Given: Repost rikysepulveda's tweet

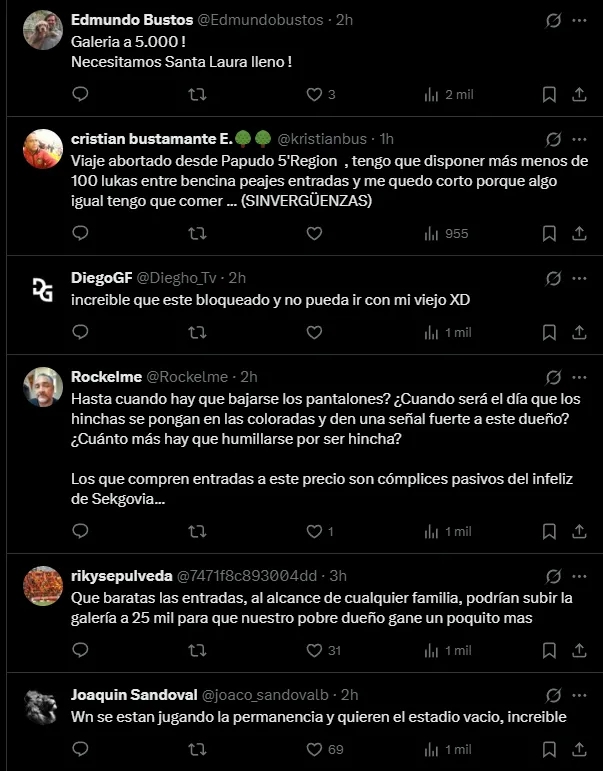Looking at the screenshot, I should (x=198, y=650).
